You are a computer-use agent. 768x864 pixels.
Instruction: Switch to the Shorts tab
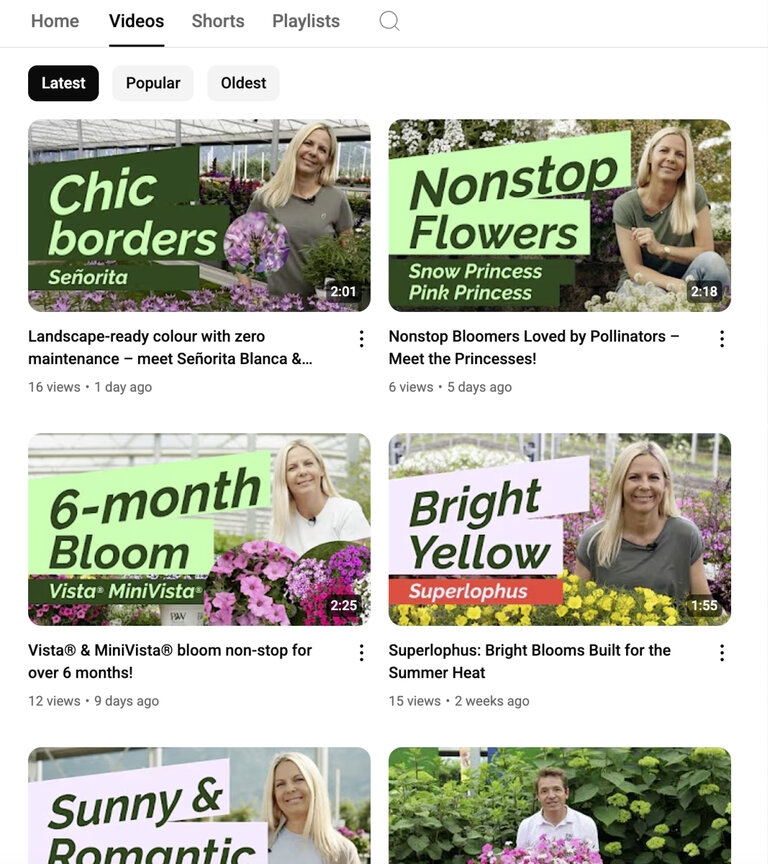[x=218, y=21]
